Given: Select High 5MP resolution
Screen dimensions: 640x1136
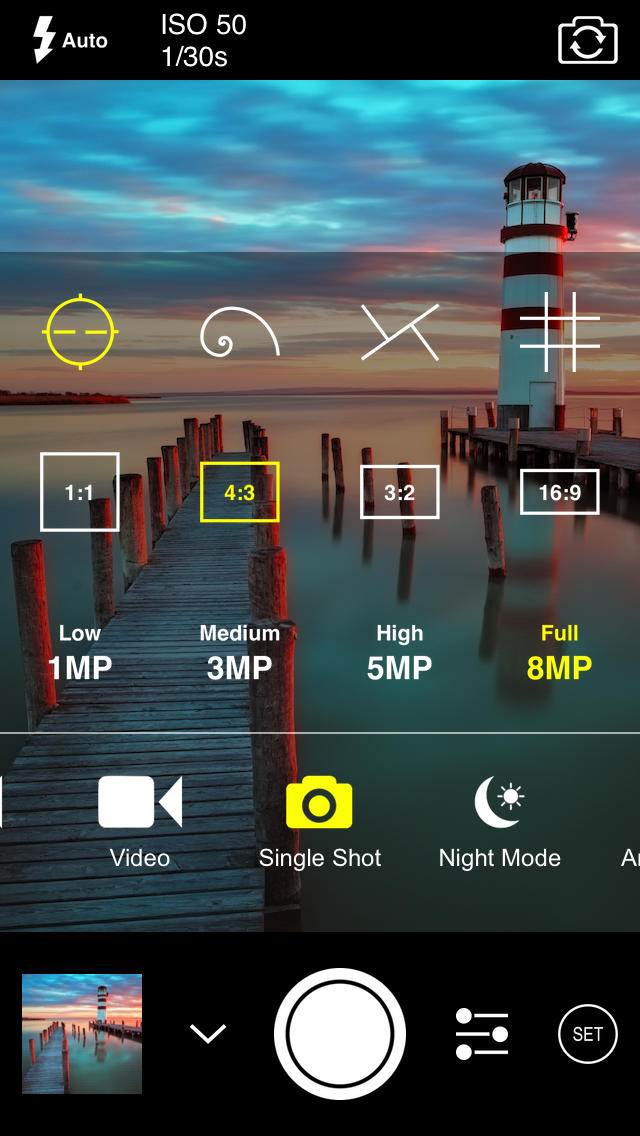Looking at the screenshot, I should [x=399, y=653].
